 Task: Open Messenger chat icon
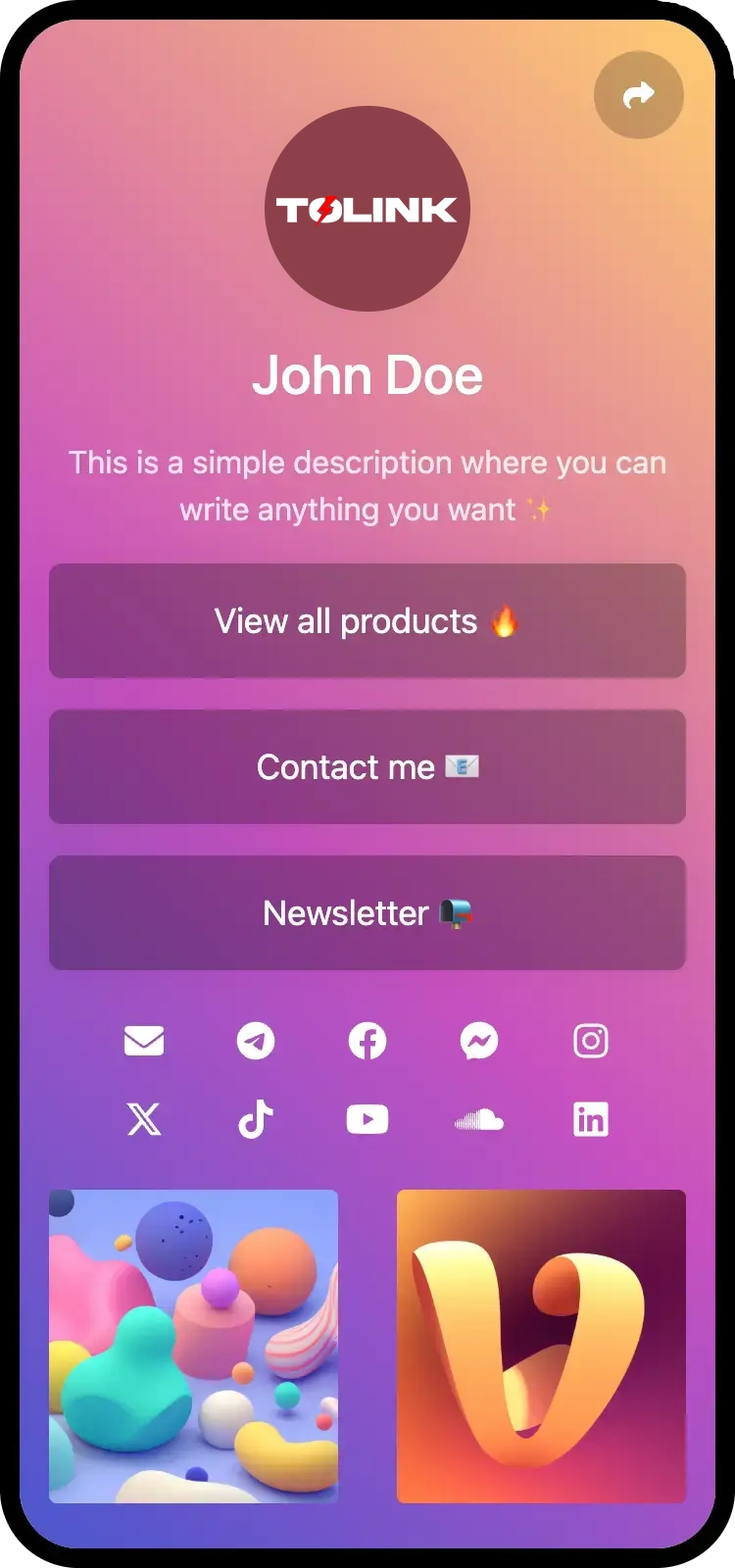point(479,1041)
